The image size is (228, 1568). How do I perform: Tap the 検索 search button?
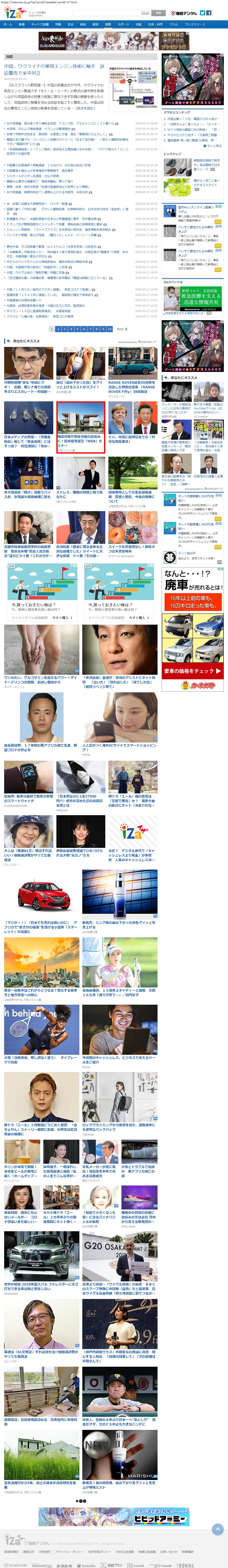(159, 13)
